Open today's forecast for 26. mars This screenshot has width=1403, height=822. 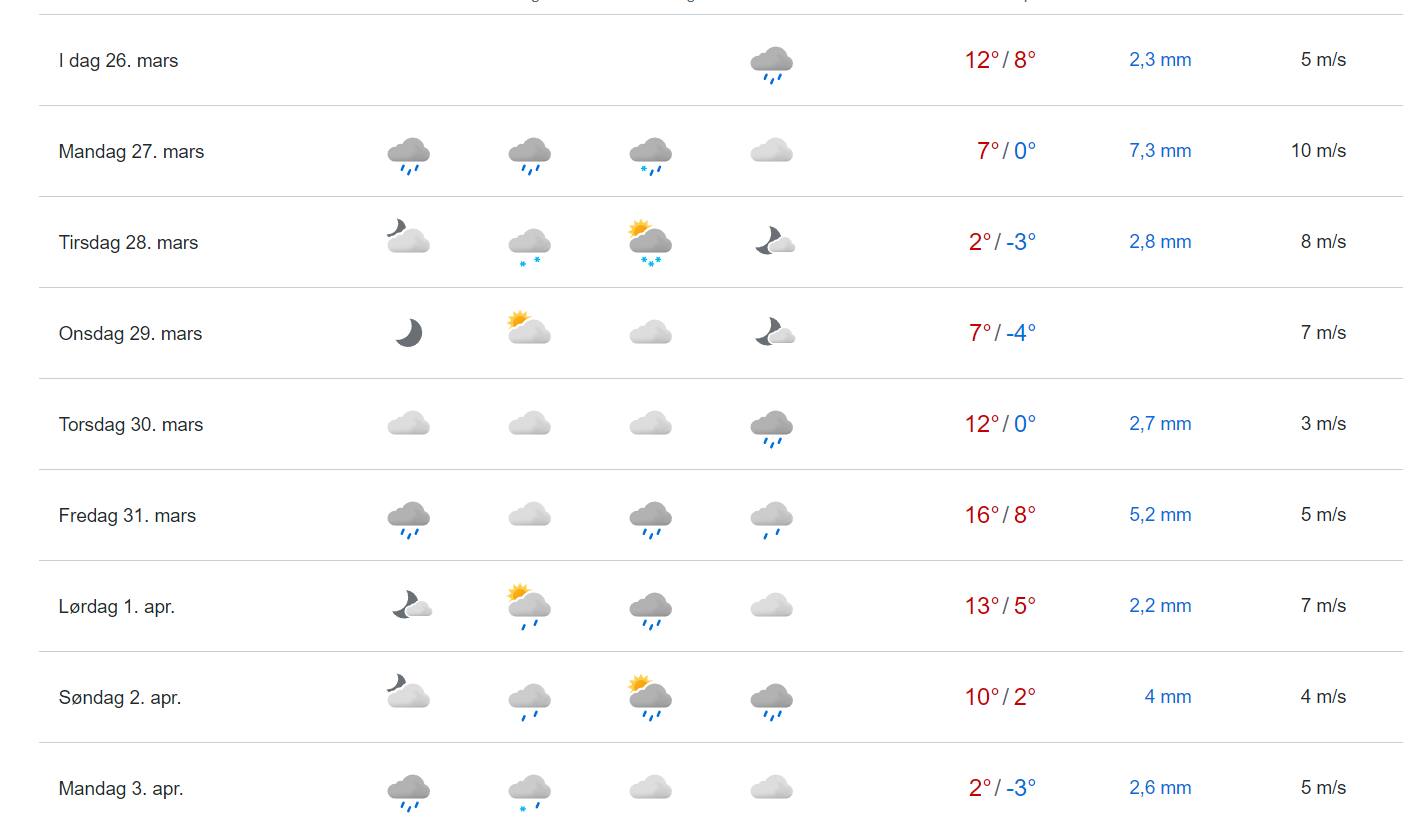coord(118,61)
